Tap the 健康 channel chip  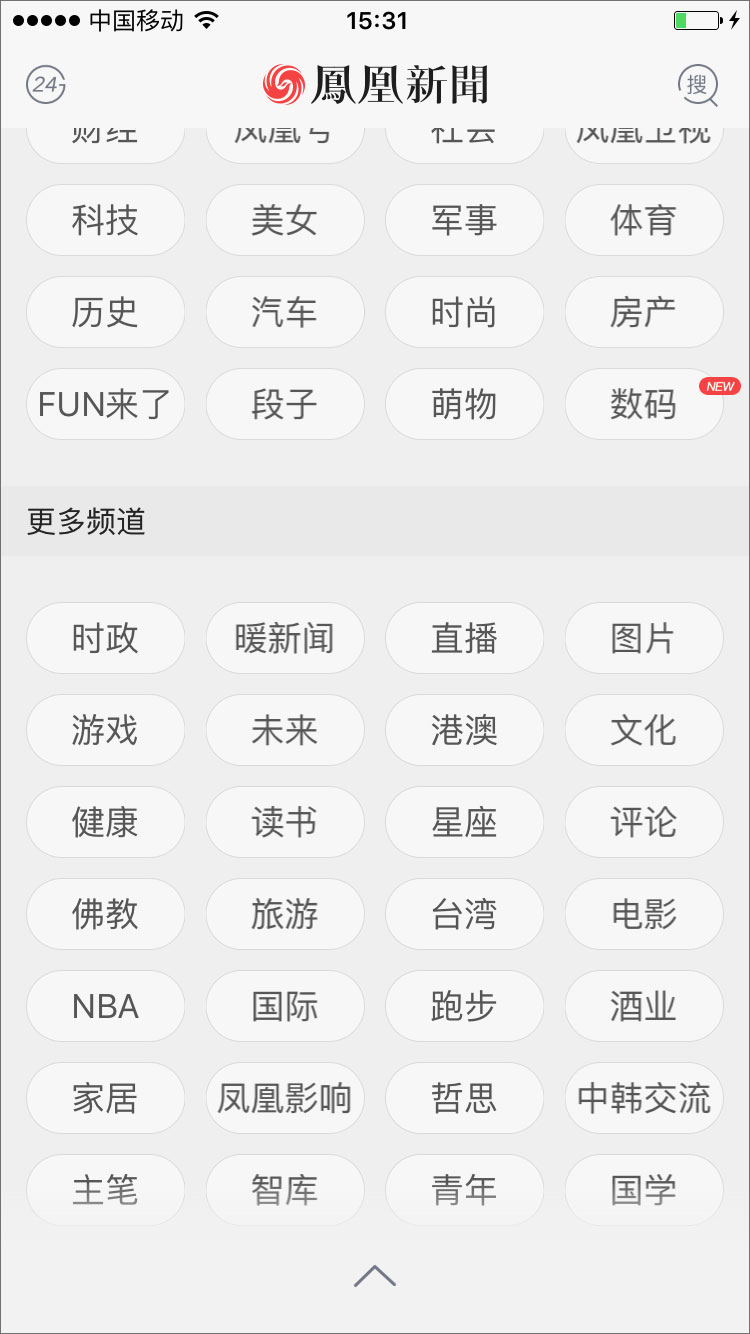tap(105, 822)
